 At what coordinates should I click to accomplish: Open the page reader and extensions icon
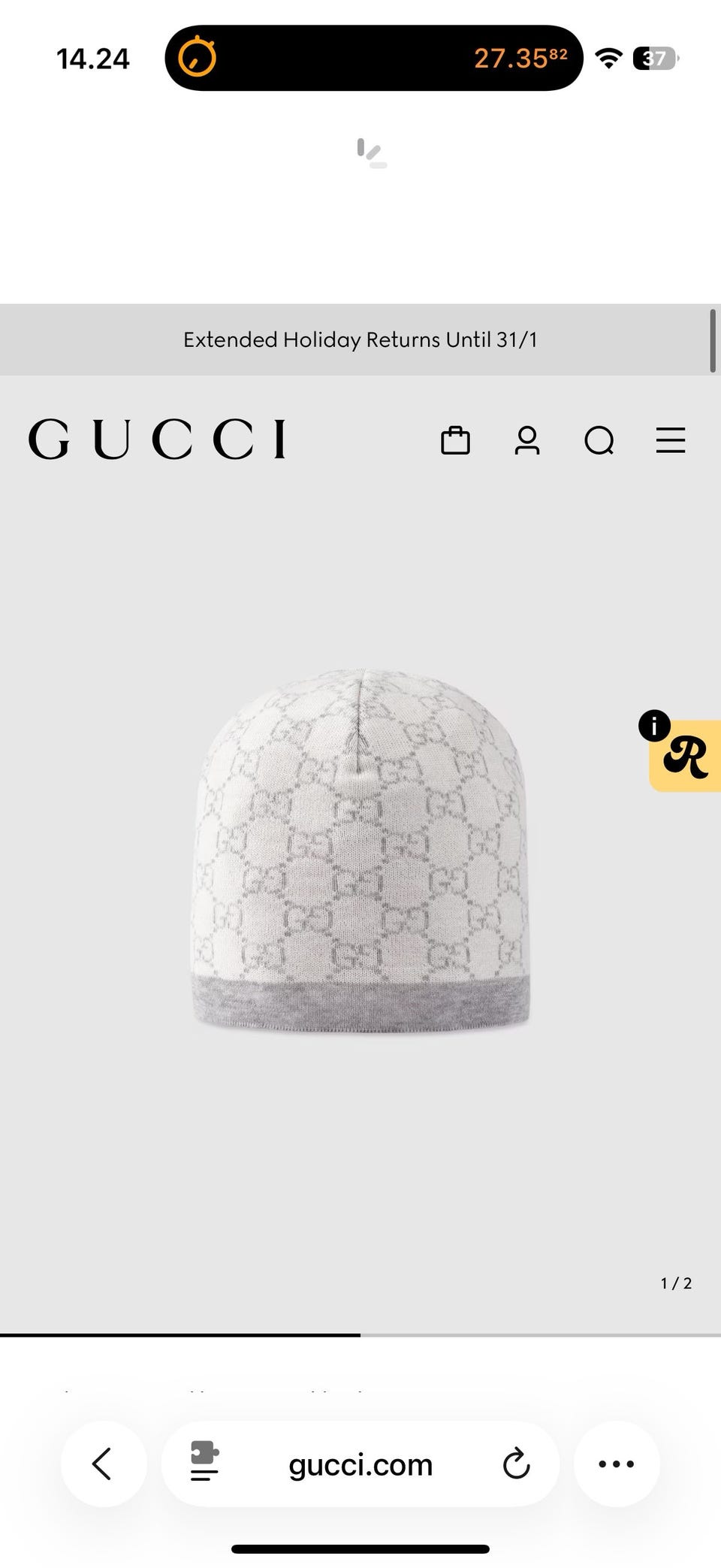tap(204, 1461)
